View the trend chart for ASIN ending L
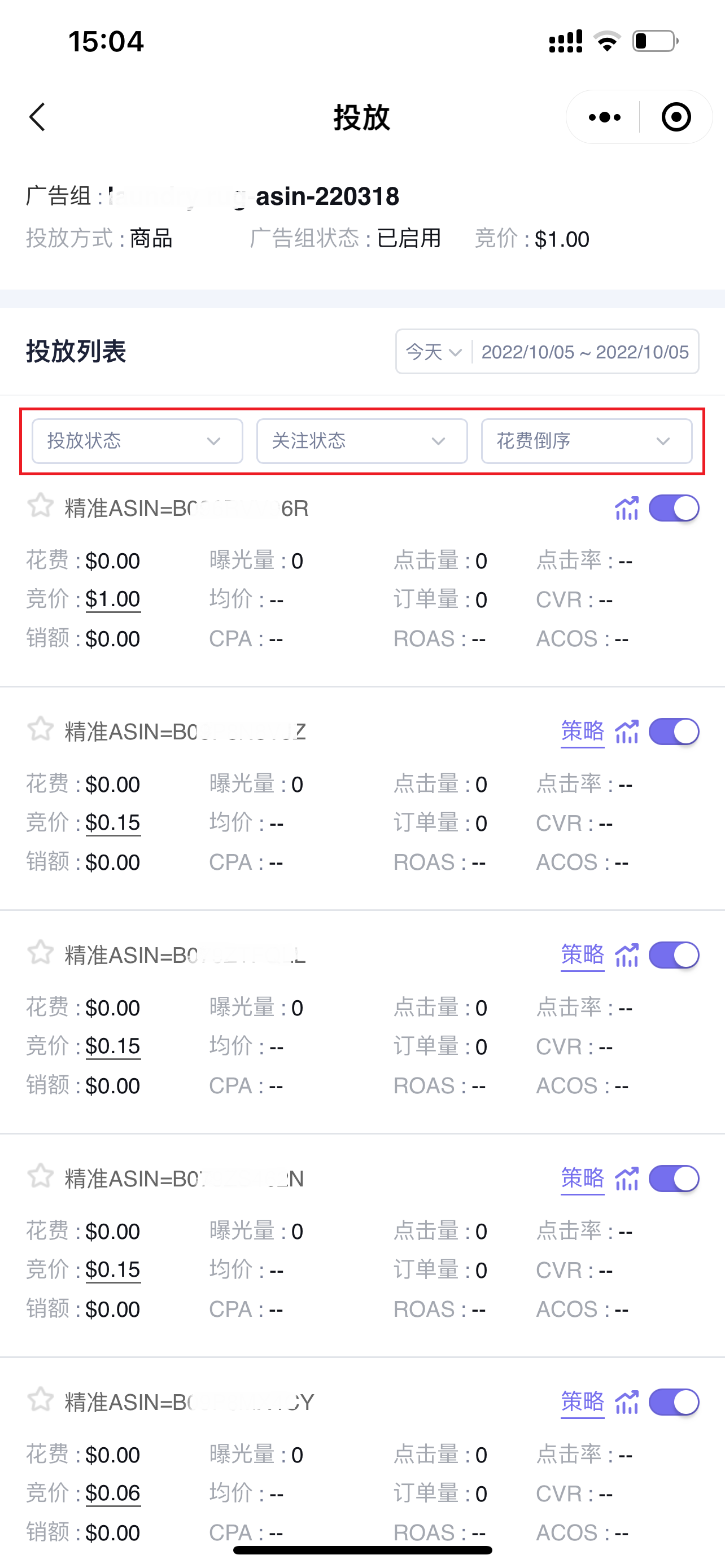725x1568 pixels. tap(626, 955)
